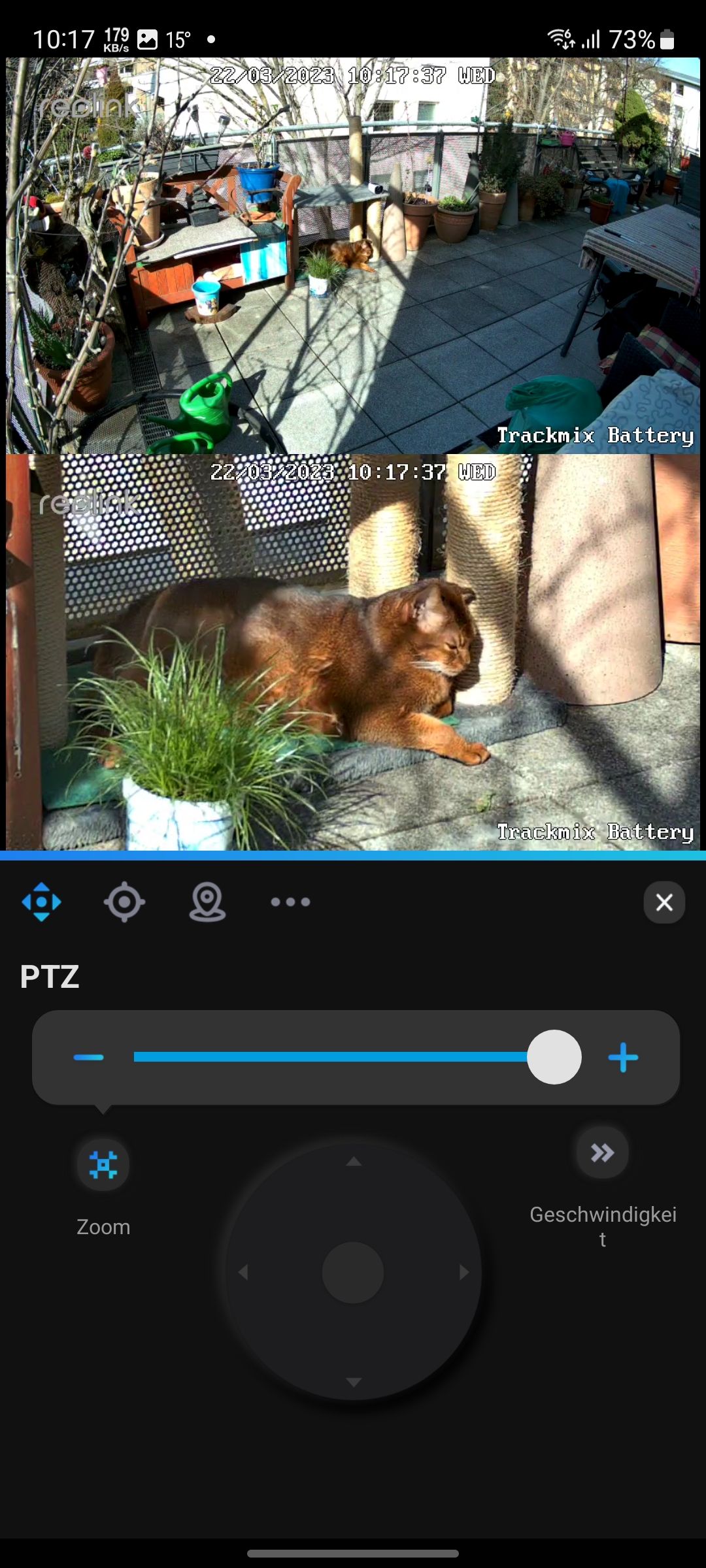Image resolution: width=706 pixels, height=1568 pixels.
Task: Tap the wide-angle camera view
Action: tap(353, 256)
